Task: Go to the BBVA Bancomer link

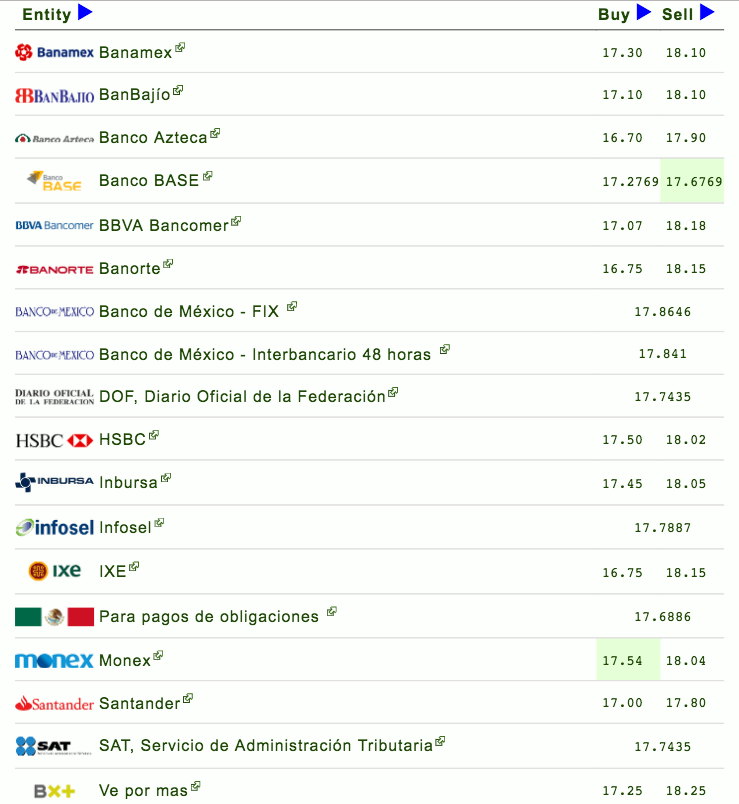Action: click(163, 225)
